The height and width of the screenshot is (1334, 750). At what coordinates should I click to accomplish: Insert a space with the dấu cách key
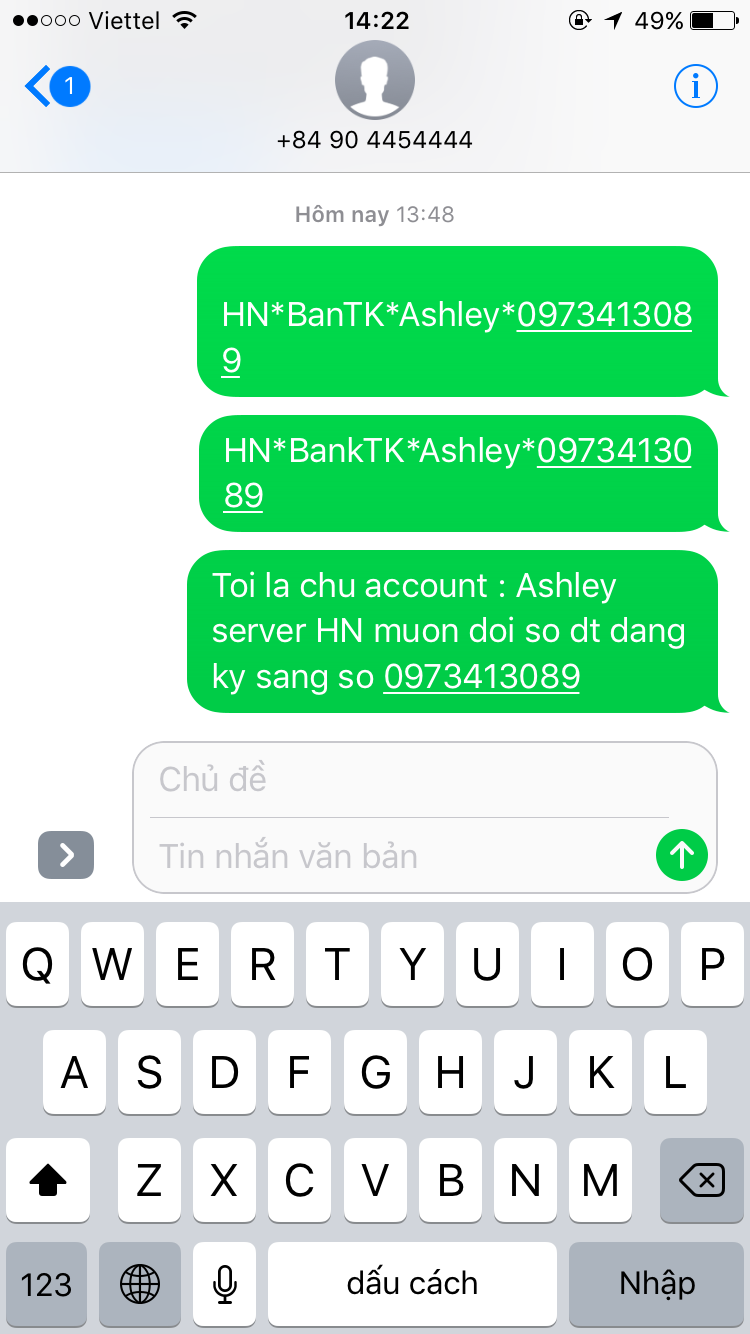point(412,1284)
